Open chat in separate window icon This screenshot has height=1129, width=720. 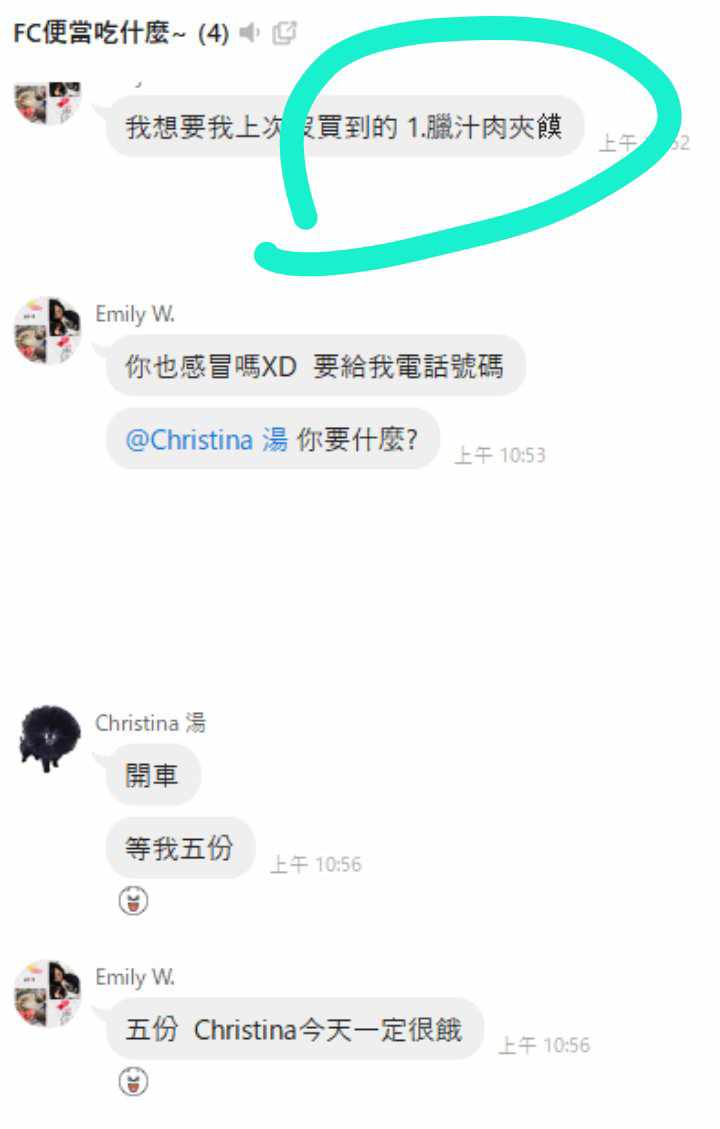tap(284, 34)
